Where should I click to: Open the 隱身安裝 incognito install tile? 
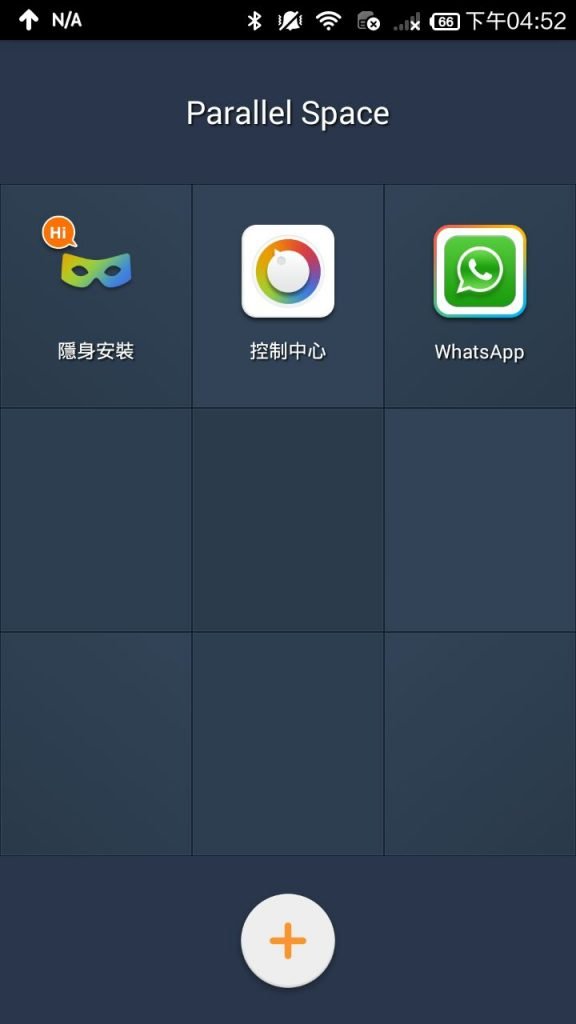95,296
